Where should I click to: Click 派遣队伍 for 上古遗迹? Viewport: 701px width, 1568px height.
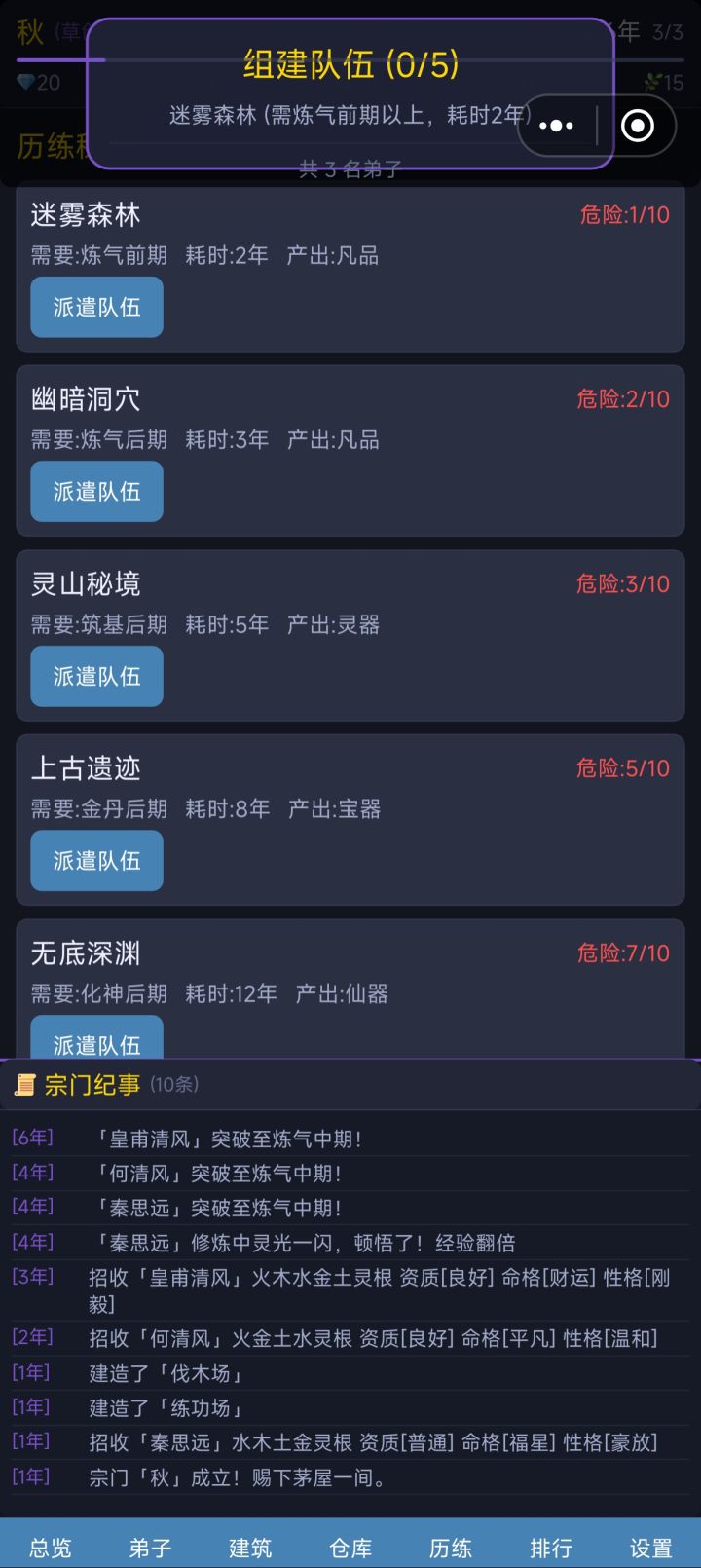(x=96, y=861)
